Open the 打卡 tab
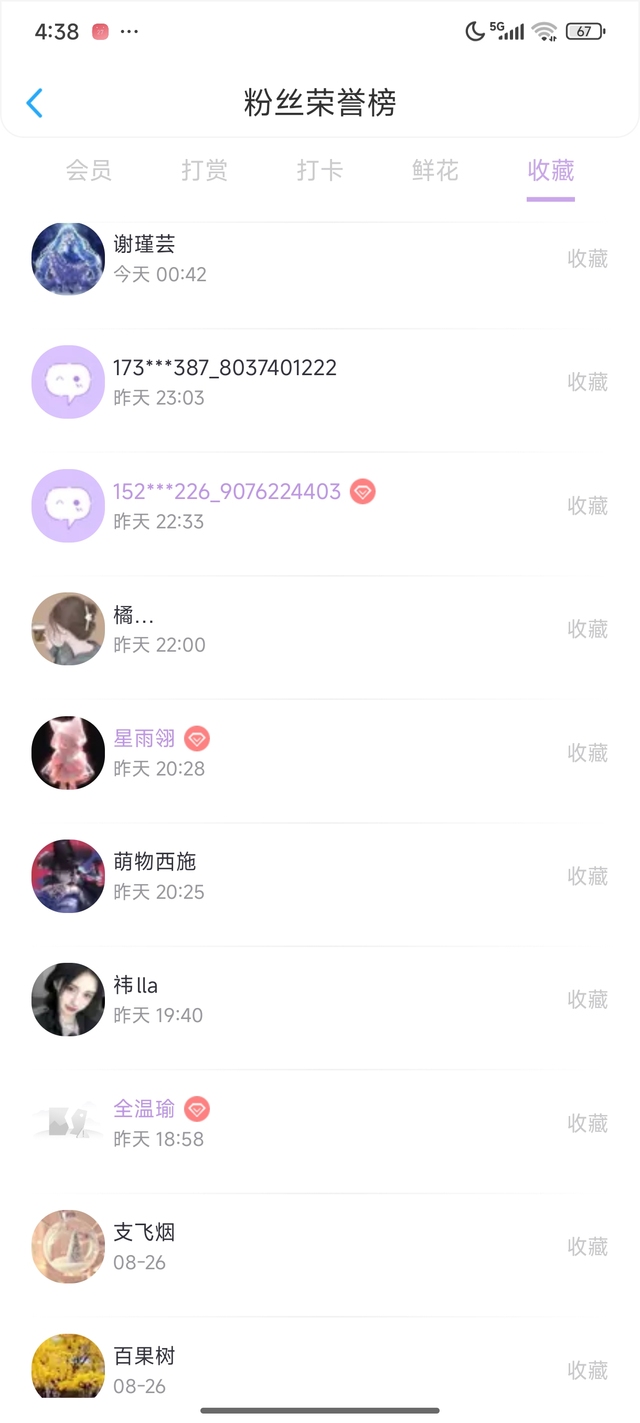Image resolution: width=640 pixels, height=1423 pixels. coord(320,170)
